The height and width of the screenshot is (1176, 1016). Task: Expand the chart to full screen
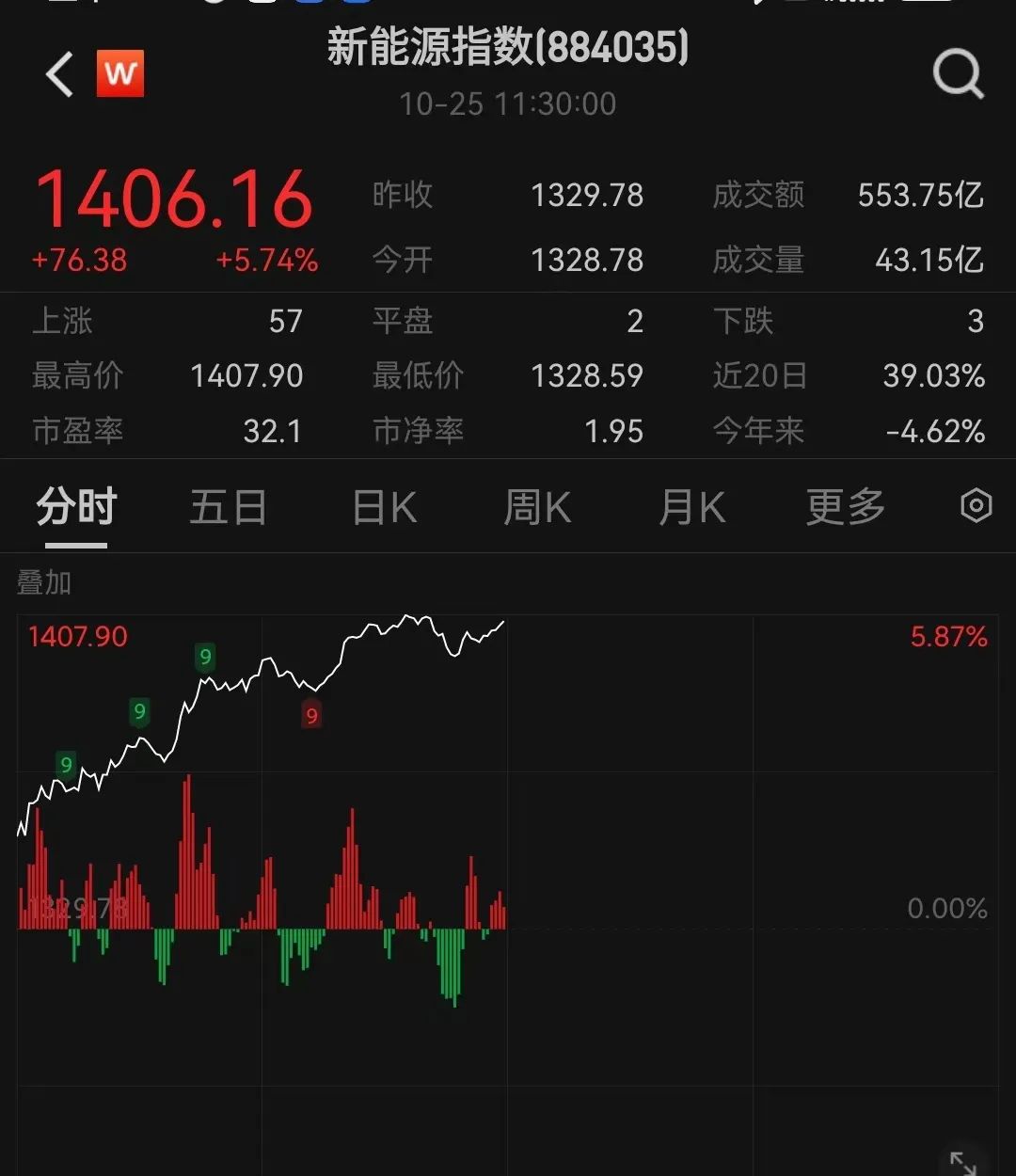click(x=963, y=1163)
